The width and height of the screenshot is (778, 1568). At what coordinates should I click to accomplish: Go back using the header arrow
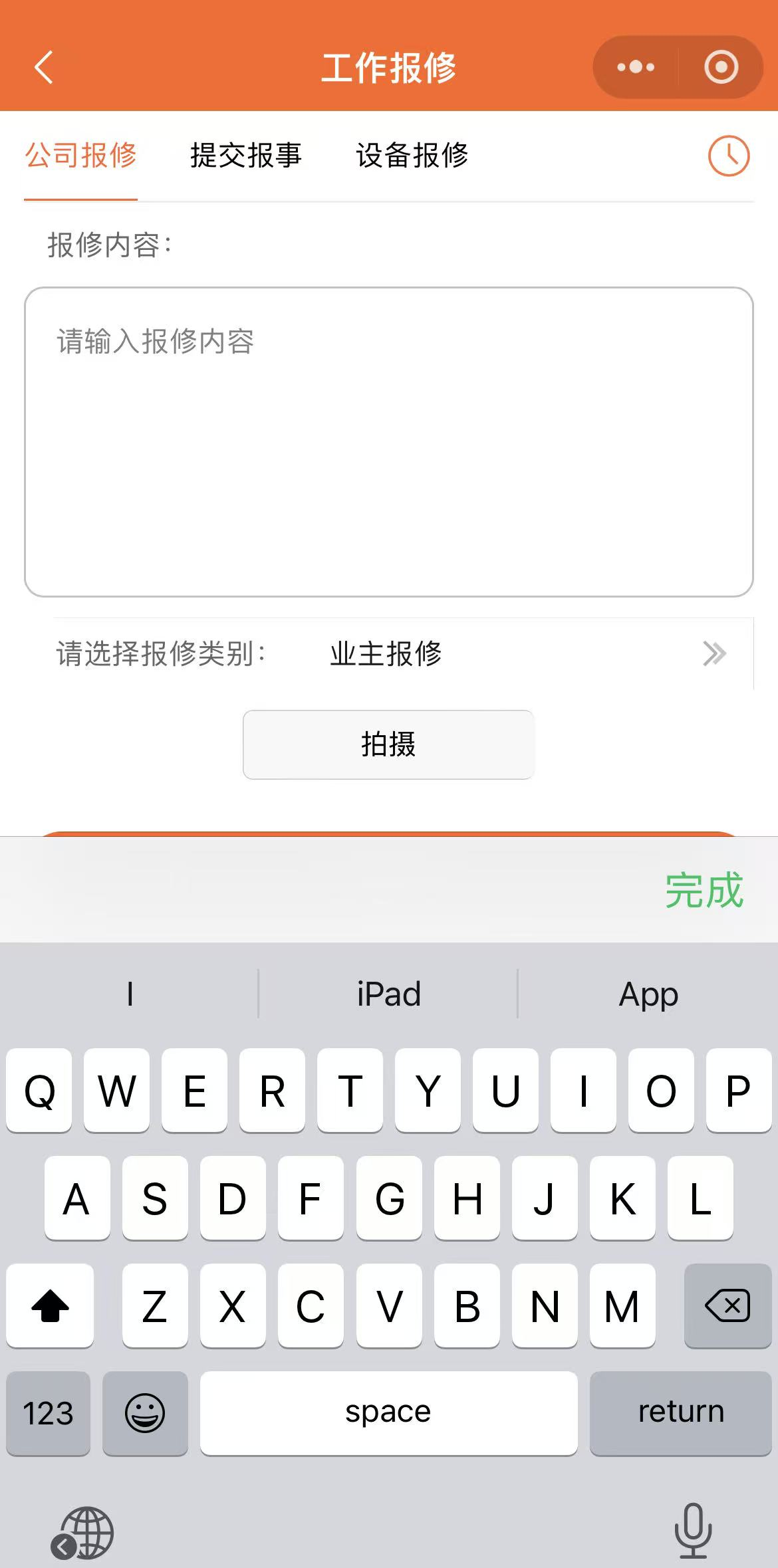click(44, 67)
